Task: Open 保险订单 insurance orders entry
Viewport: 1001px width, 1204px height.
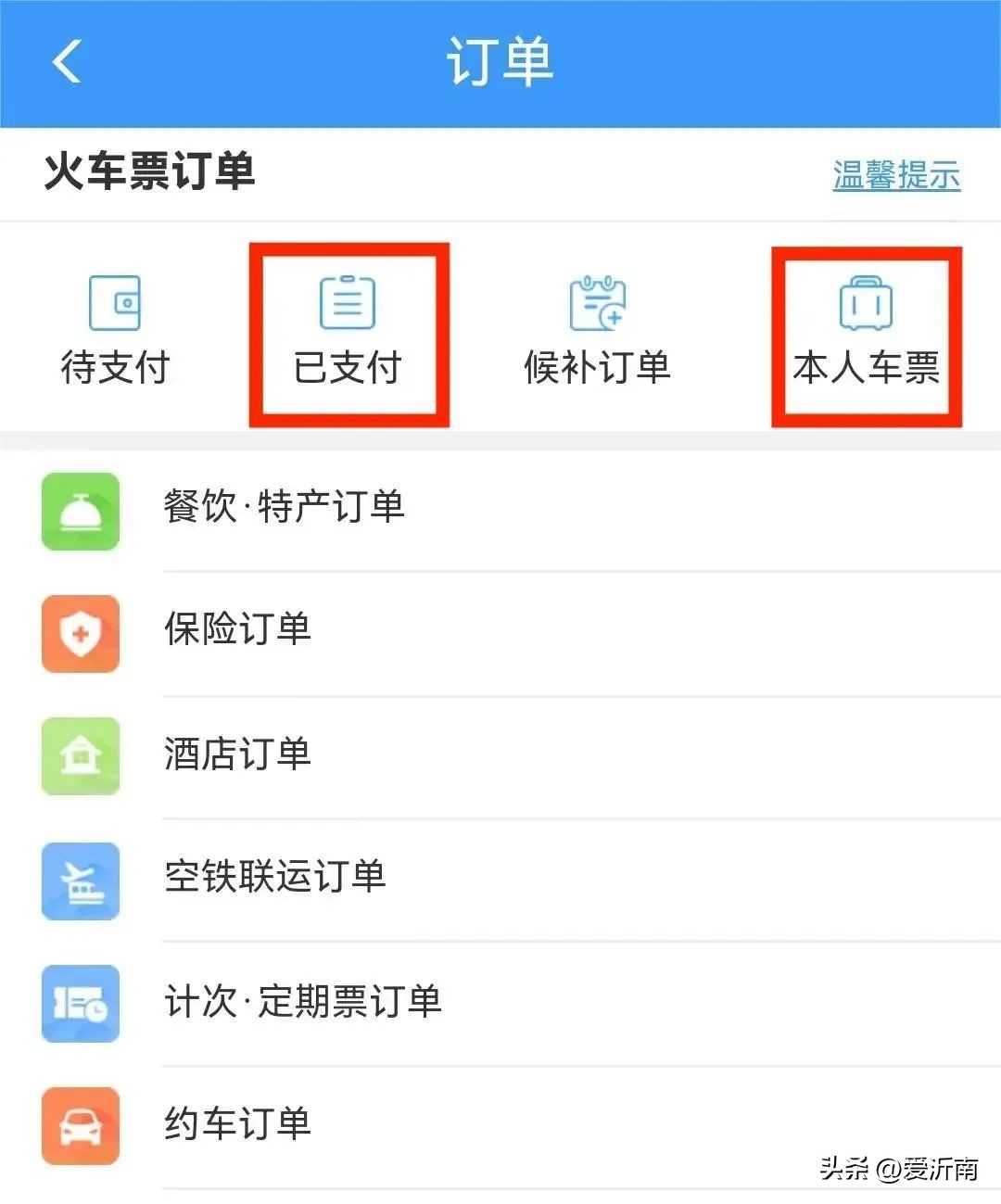Action: 236,630
